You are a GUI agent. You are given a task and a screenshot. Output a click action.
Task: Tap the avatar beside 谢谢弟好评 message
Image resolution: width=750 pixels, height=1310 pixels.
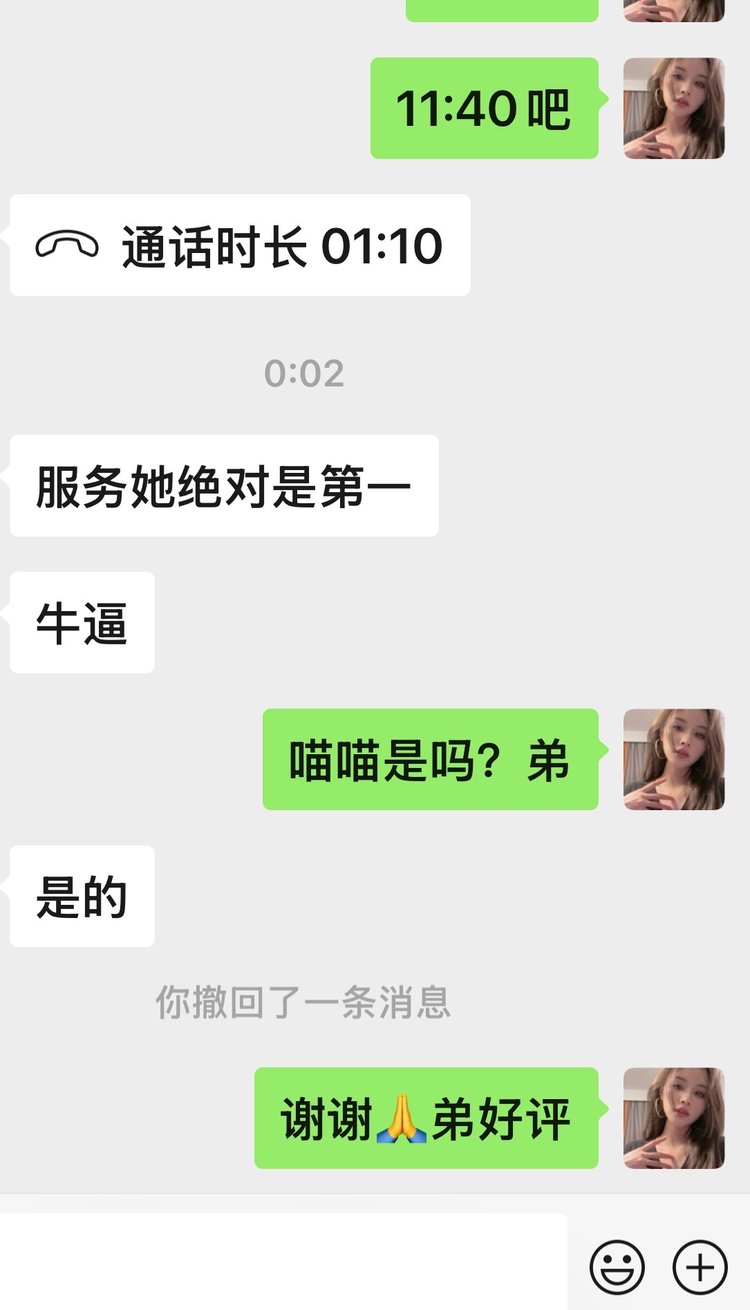(674, 1118)
